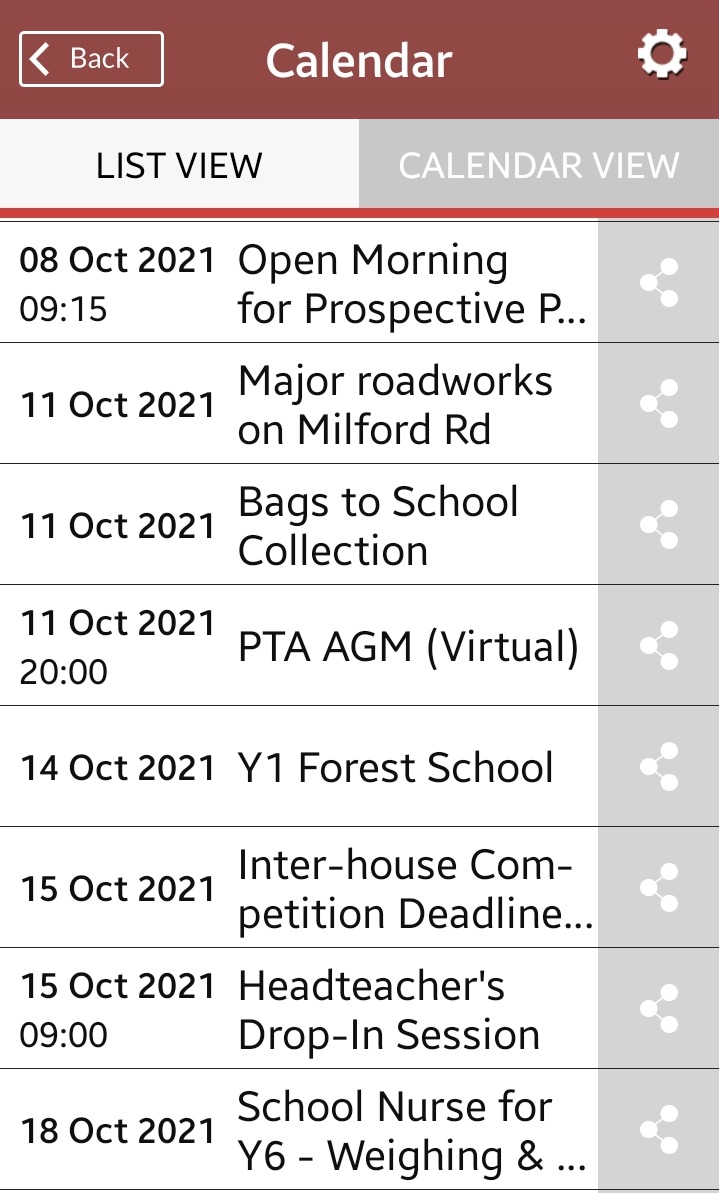Open Headteacher's Drop-In Session event

click(x=299, y=1009)
